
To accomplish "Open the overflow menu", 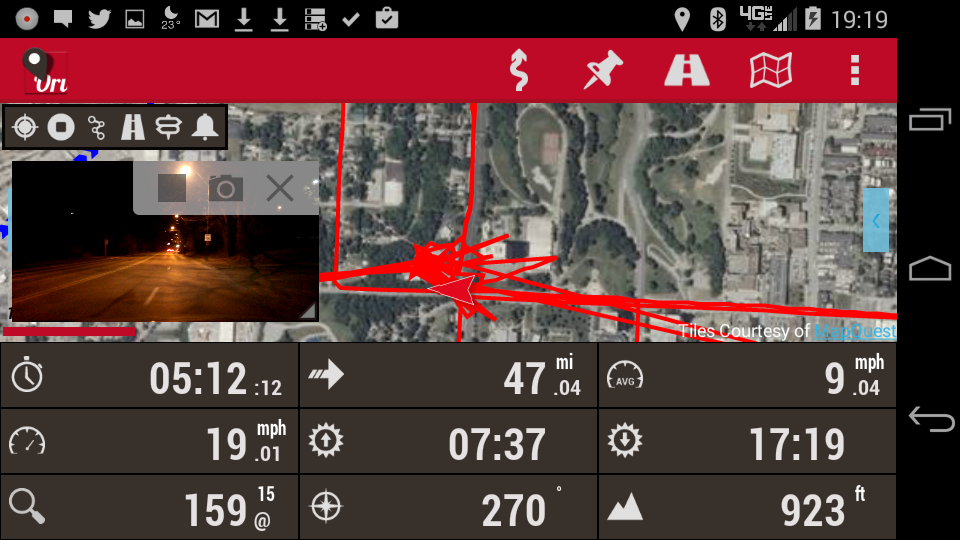I will click(854, 70).
